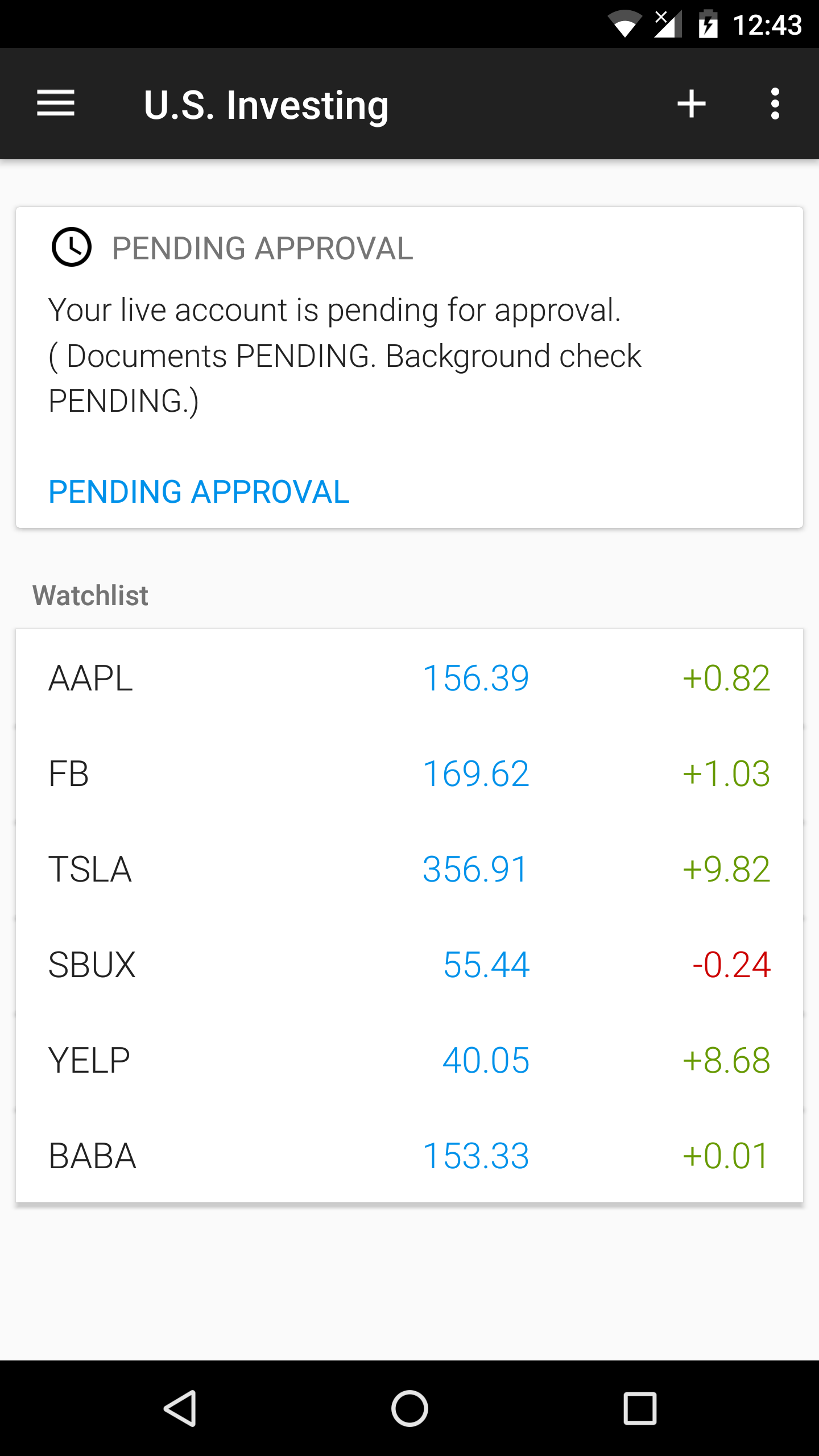Viewport: 819px width, 1456px height.
Task: Open the hamburger navigation drawer
Action: 56,104
